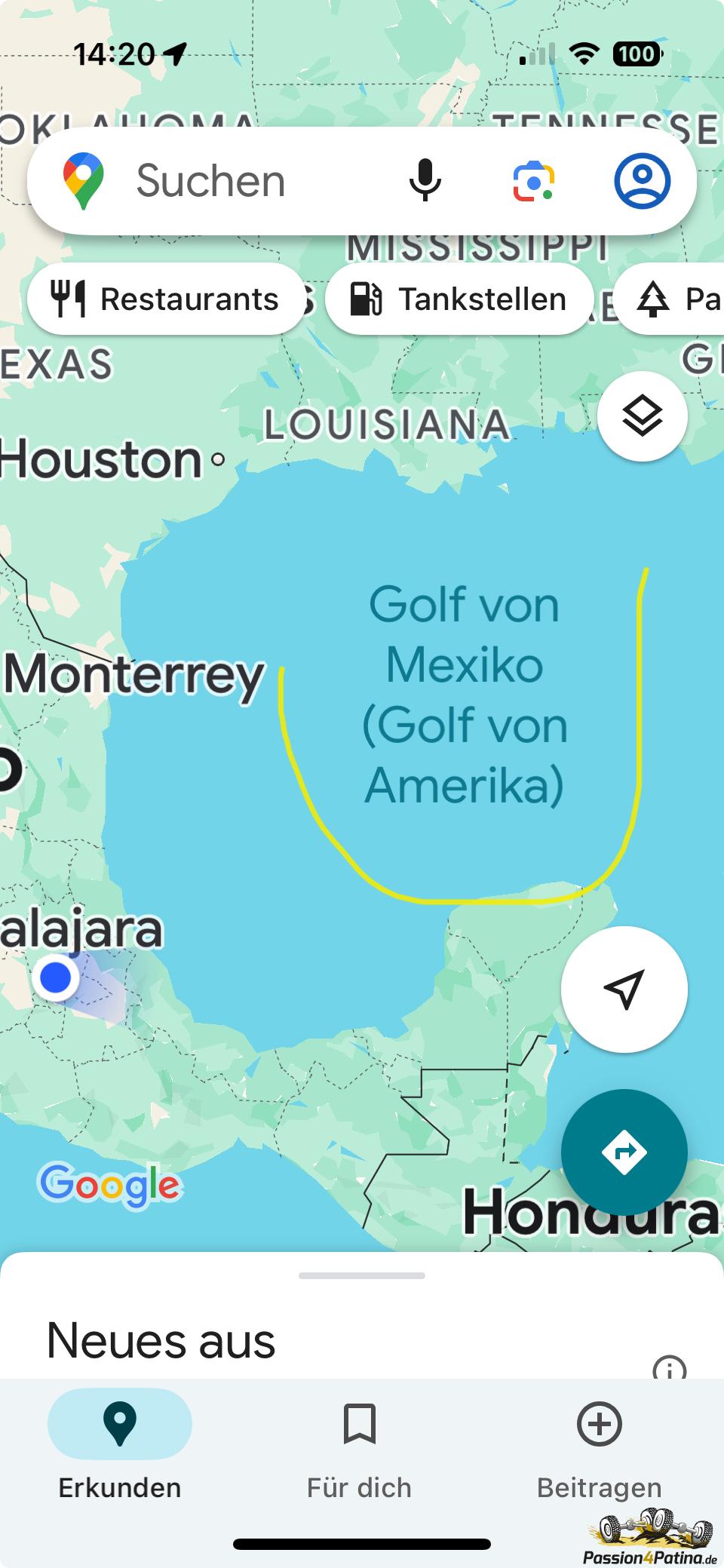This screenshot has width=724, height=1568.
Task: Start voice search with the microphone
Action: click(x=425, y=181)
